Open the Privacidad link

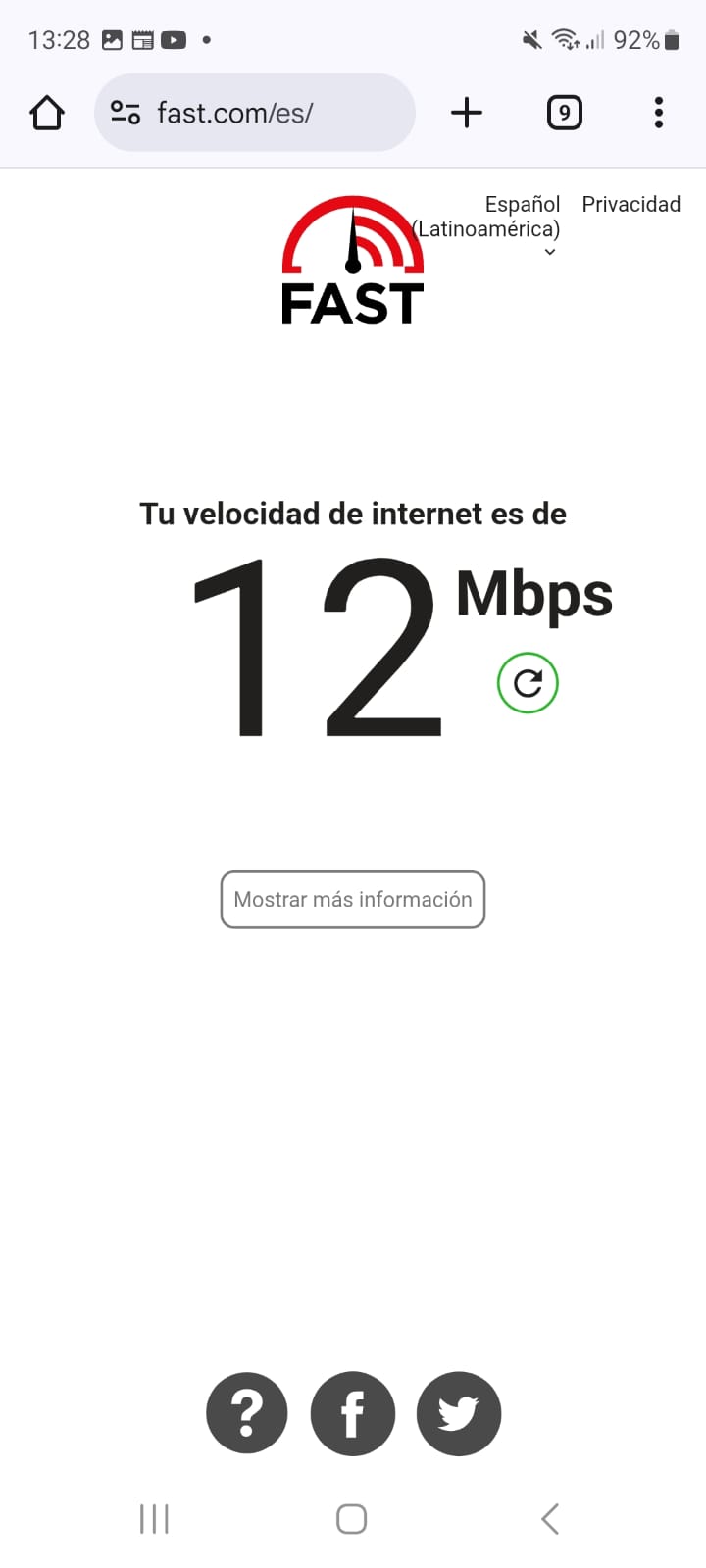tap(630, 204)
